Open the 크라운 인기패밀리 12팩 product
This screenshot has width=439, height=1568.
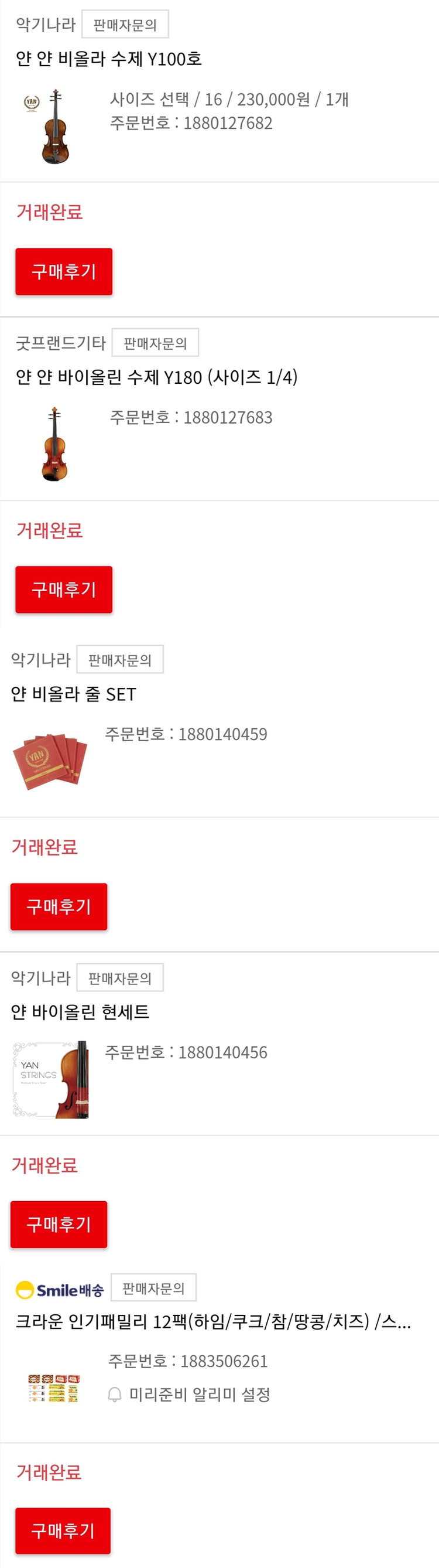[x=213, y=1321]
